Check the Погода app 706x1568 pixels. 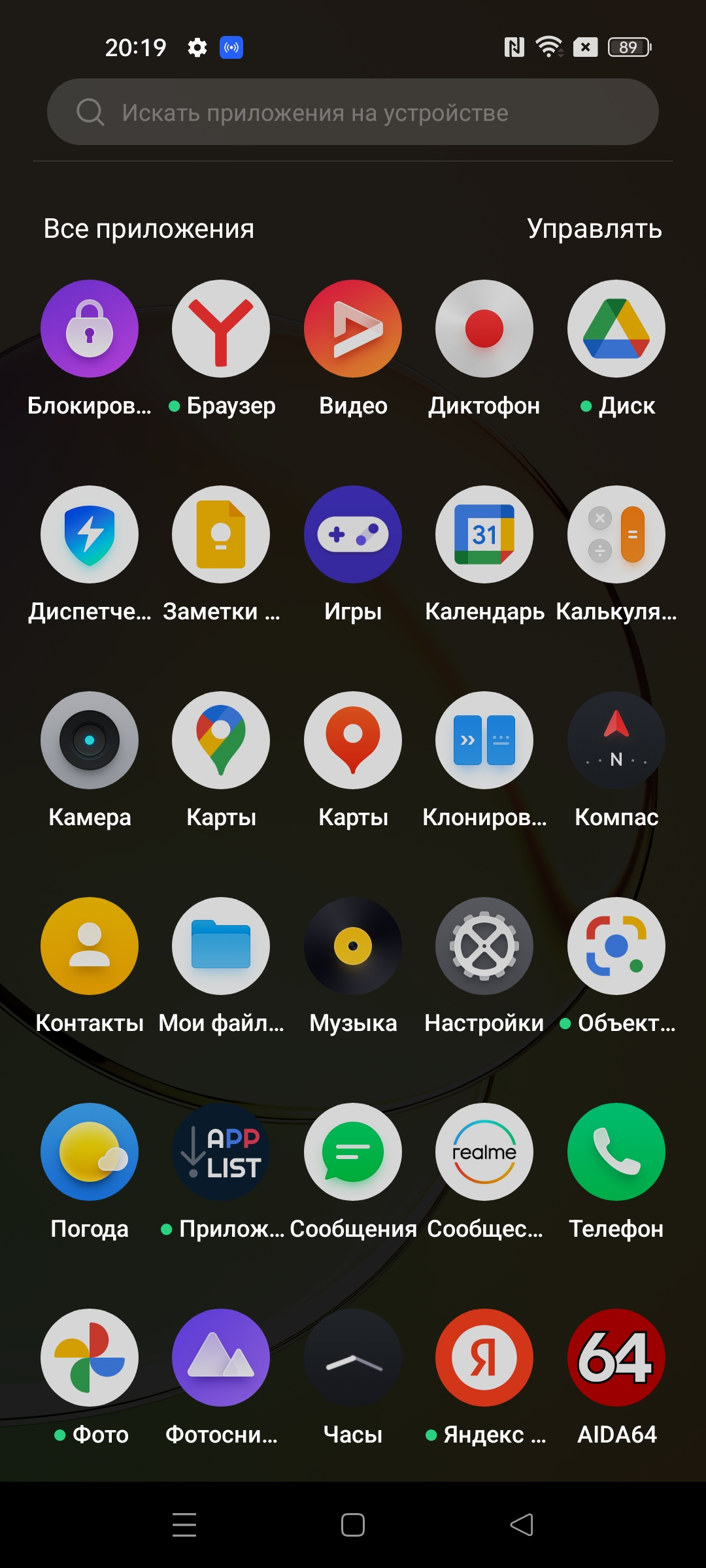coord(90,1152)
